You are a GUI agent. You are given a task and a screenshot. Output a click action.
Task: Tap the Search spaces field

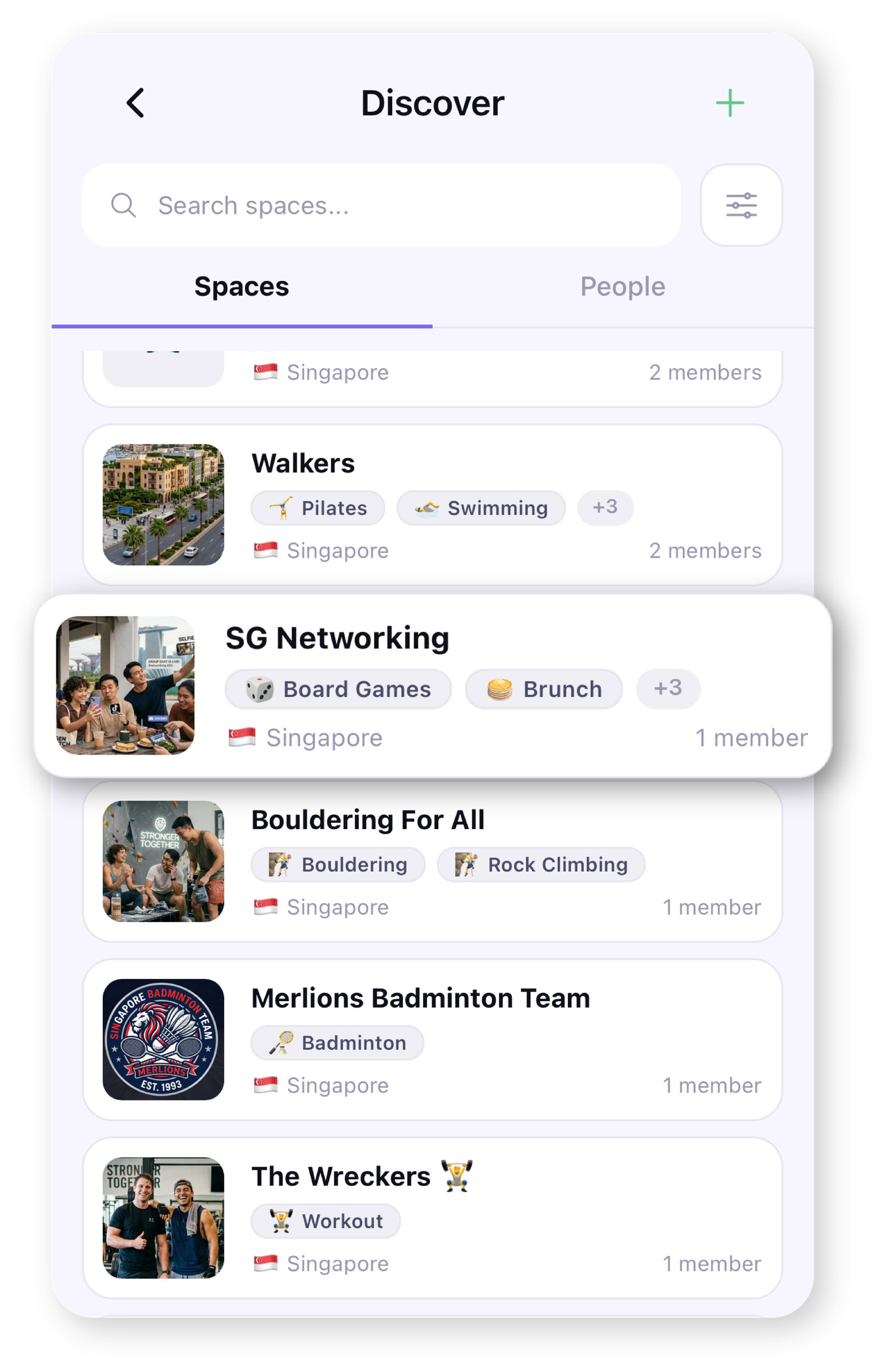[381, 205]
